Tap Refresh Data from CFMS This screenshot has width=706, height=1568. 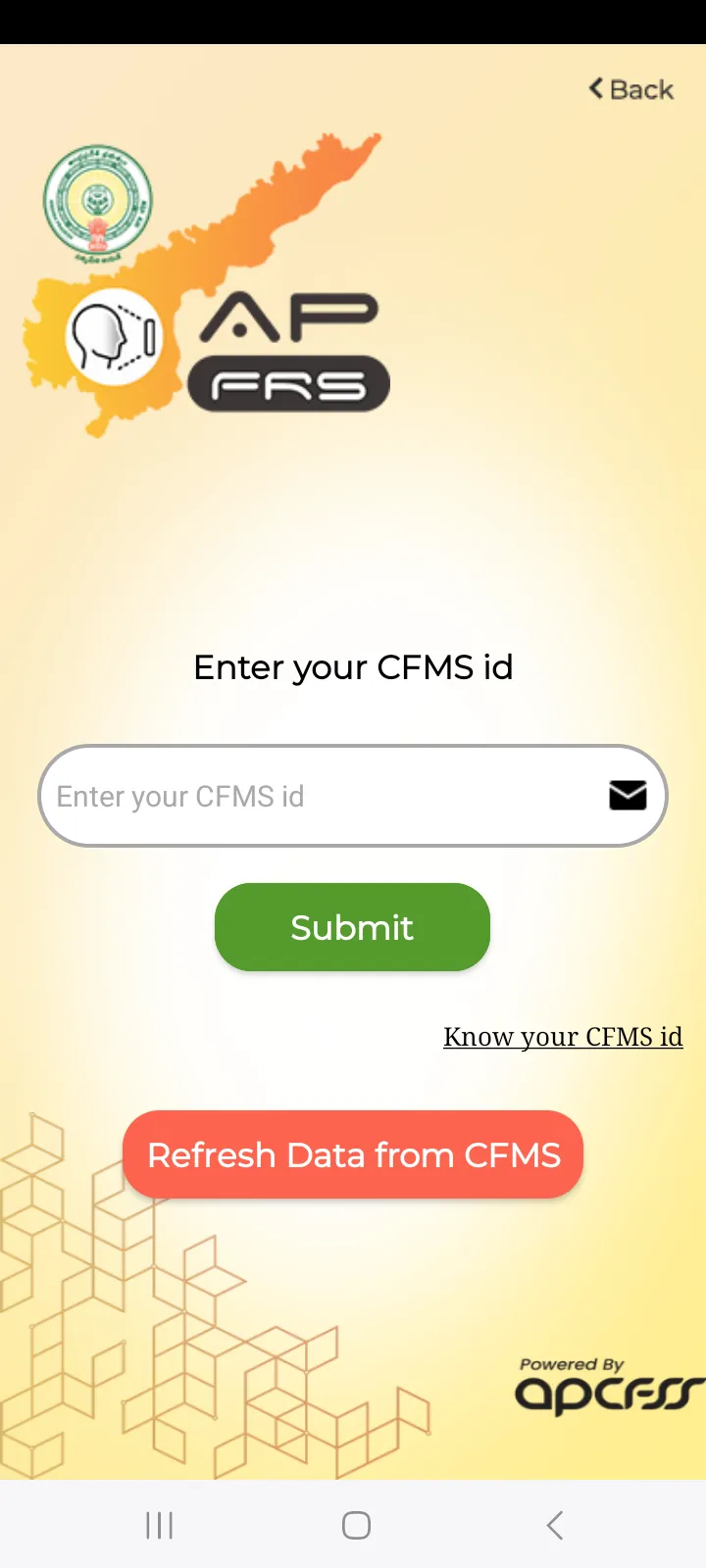coord(353,1155)
